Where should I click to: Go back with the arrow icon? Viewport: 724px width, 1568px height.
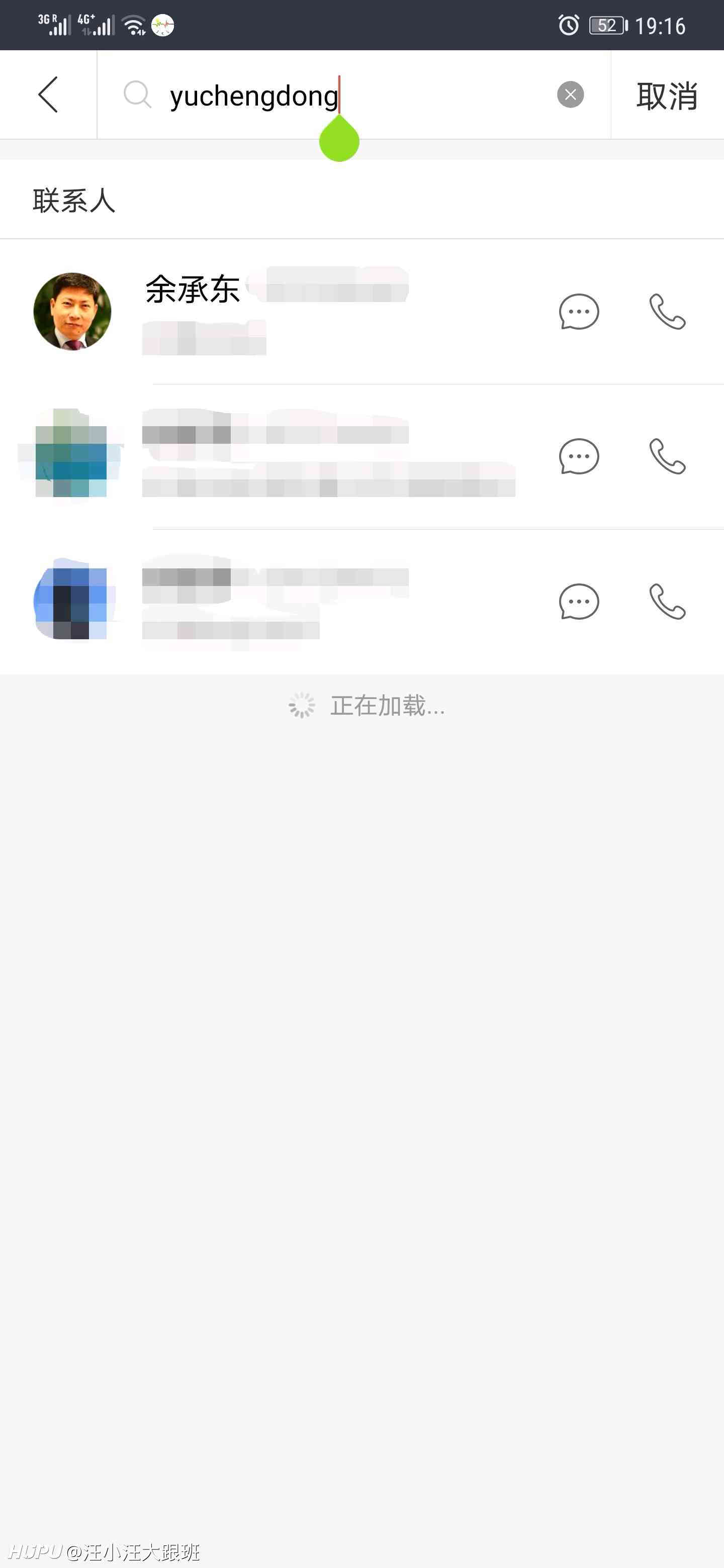click(x=48, y=95)
